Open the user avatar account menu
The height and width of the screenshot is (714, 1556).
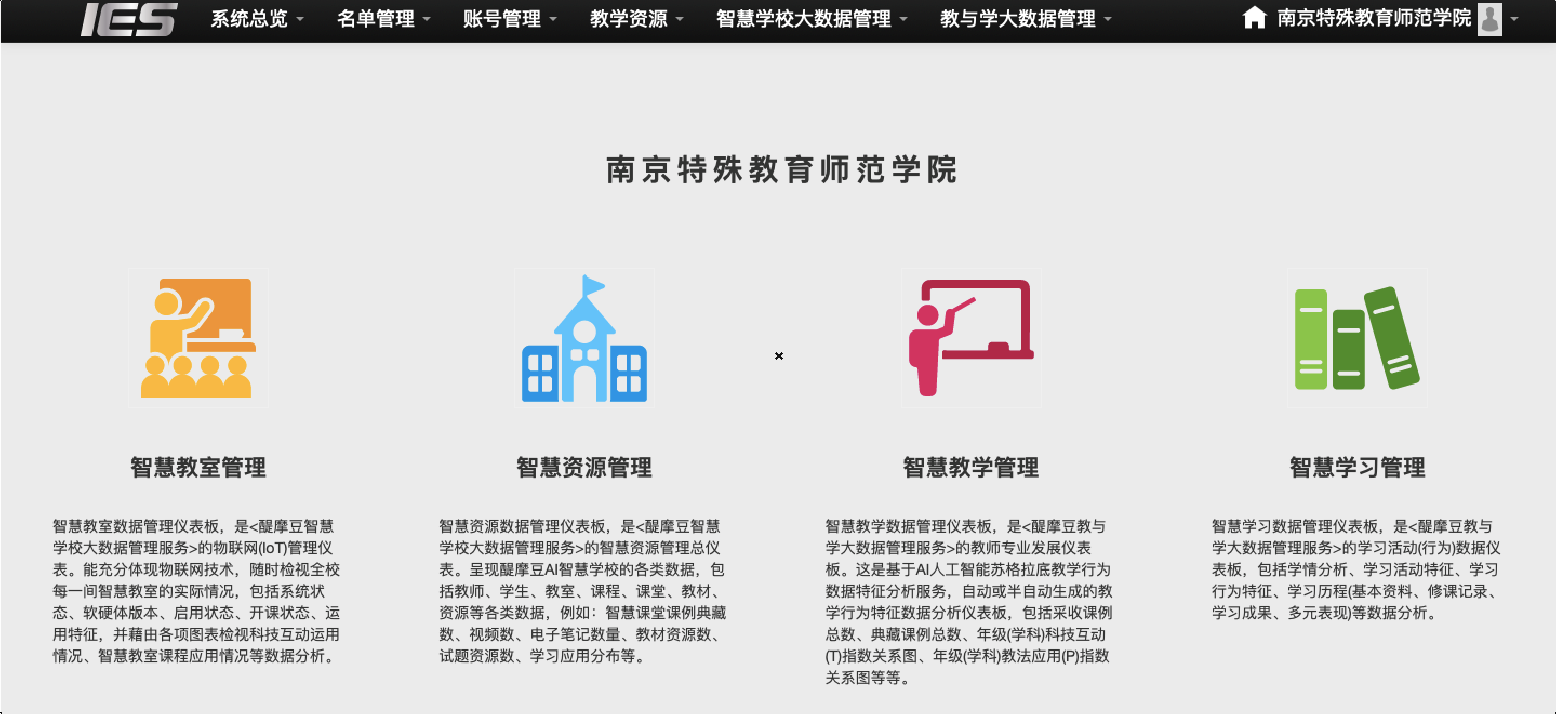(x=1490, y=19)
